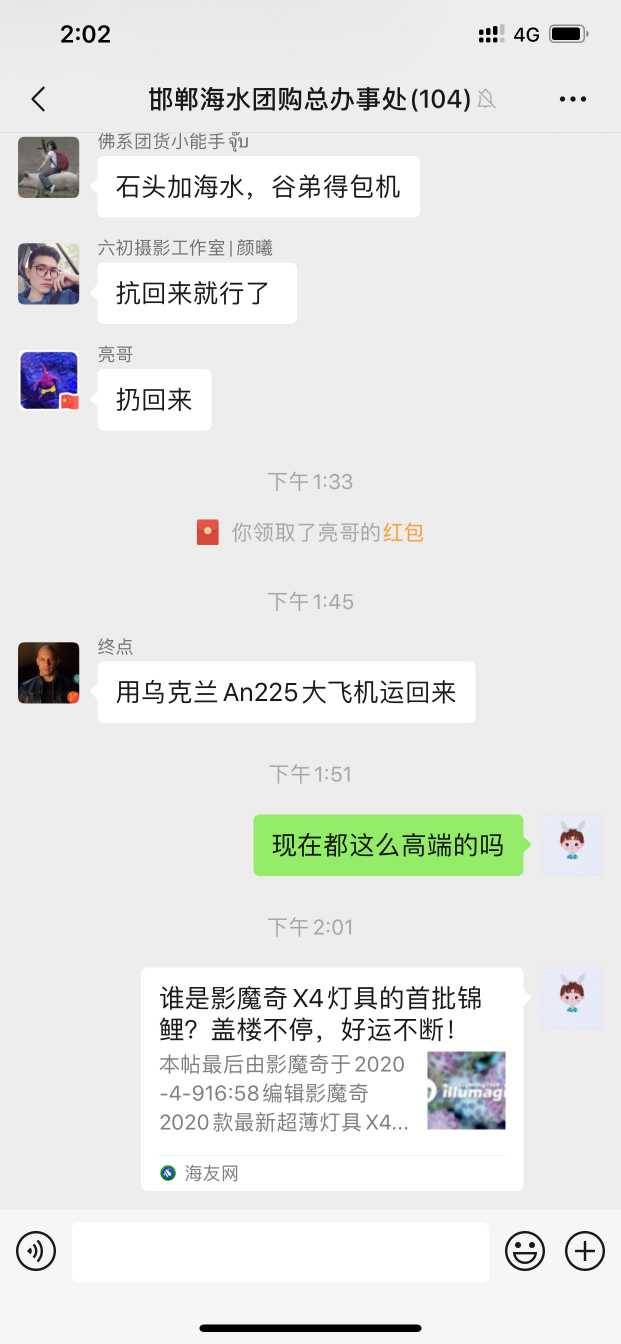This screenshot has width=621, height=1344.
Task: Open 亮哥's profile avatar
Action: [49, 380]
